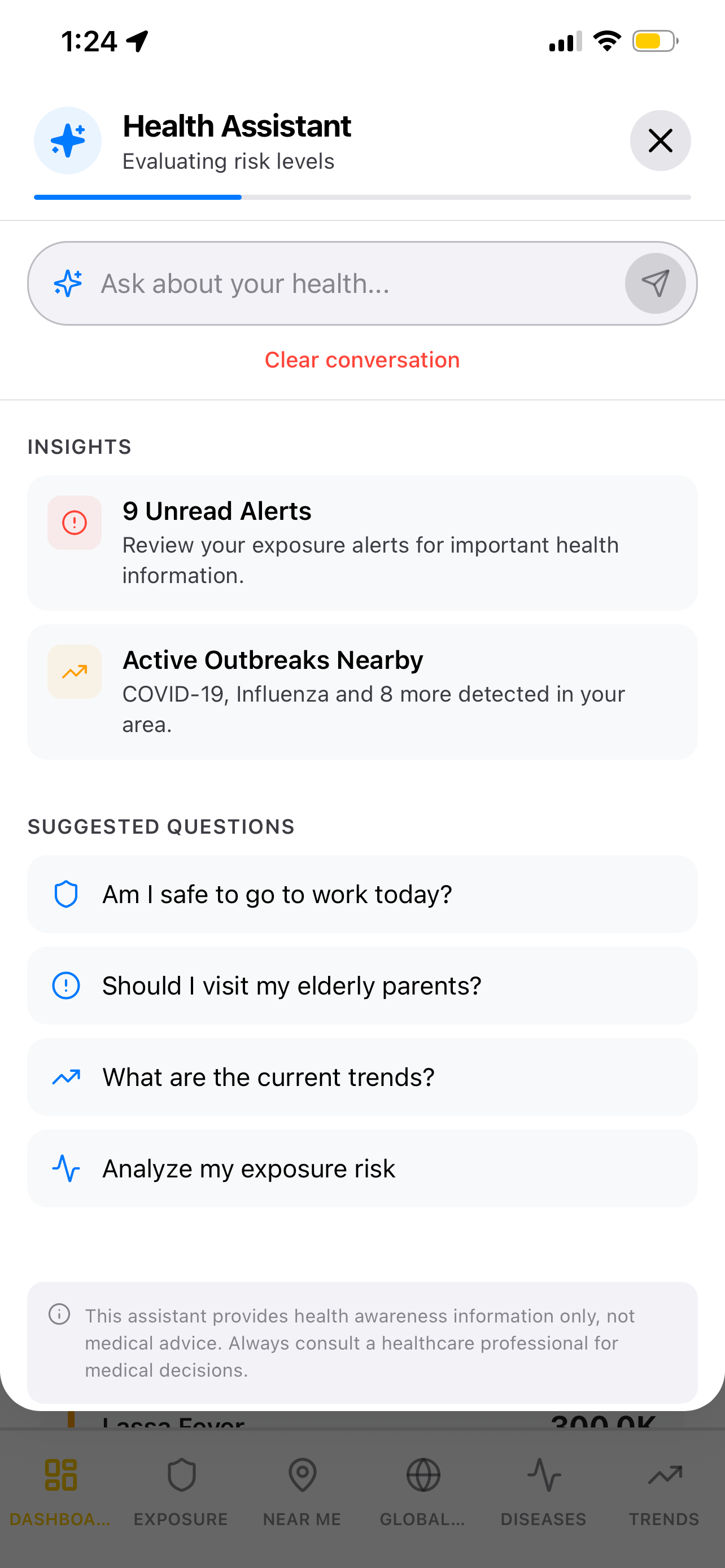
Task: Close the Health Assistant panel
Action: tap(661, 140)
